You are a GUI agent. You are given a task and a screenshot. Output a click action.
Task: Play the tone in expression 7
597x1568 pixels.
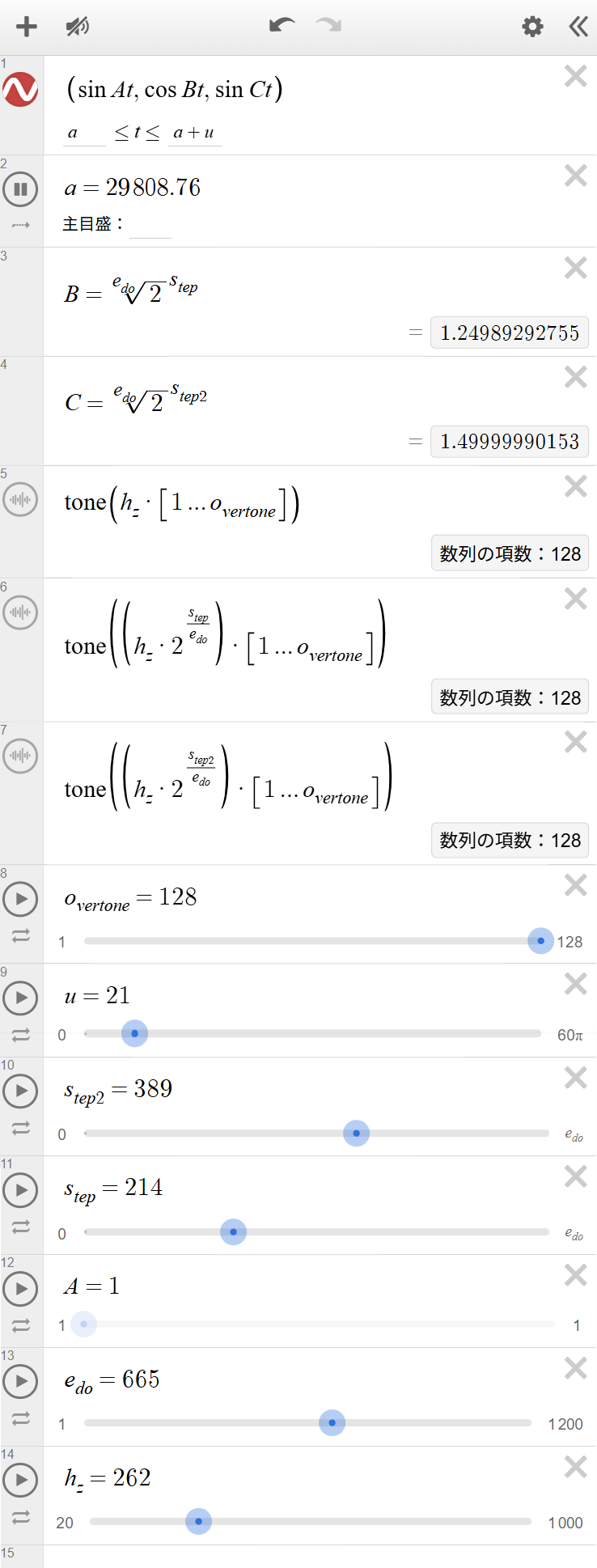click(20, 756)
